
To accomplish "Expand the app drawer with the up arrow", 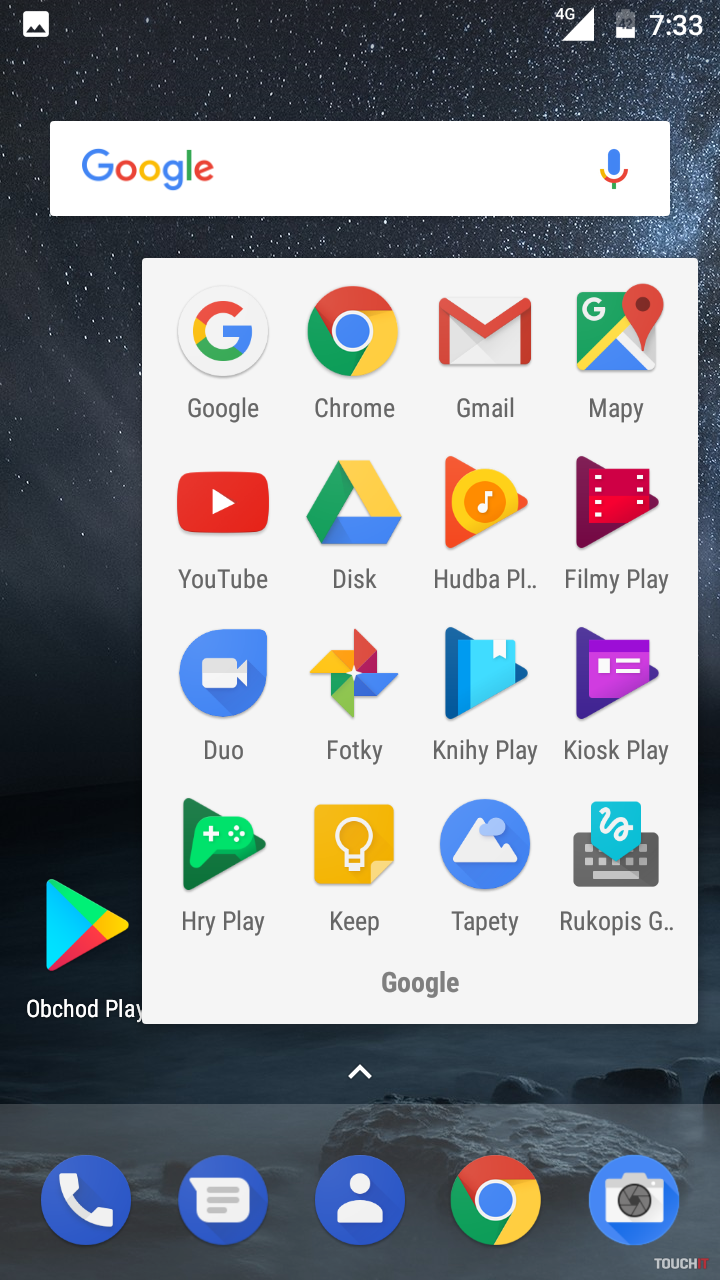I will click(x=360, y=1072).
